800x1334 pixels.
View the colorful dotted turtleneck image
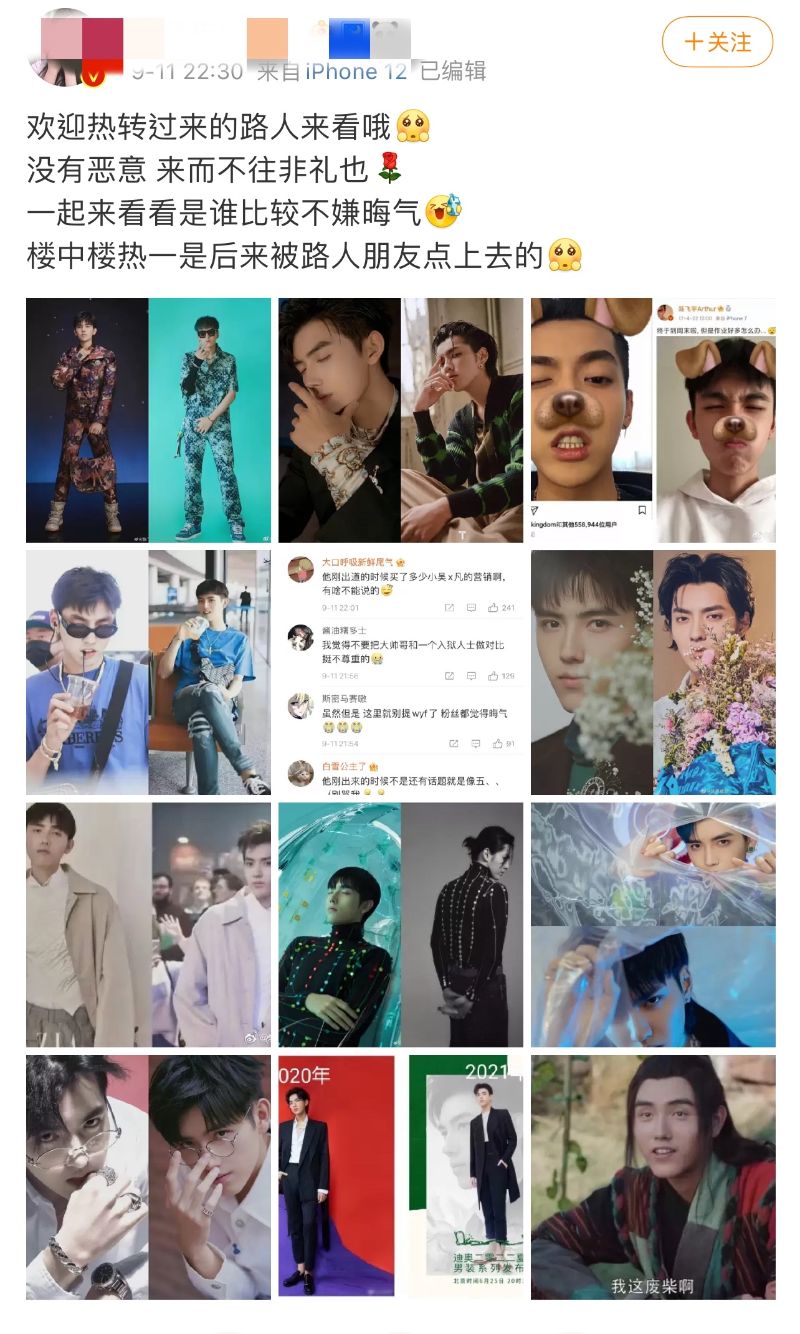point(400,924)
